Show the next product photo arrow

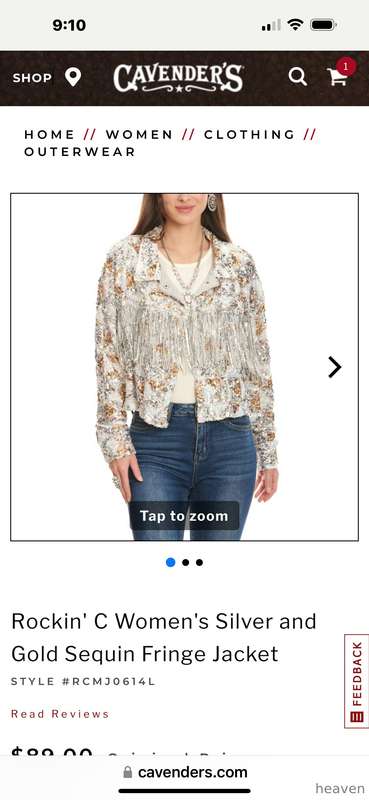point(334,367)
